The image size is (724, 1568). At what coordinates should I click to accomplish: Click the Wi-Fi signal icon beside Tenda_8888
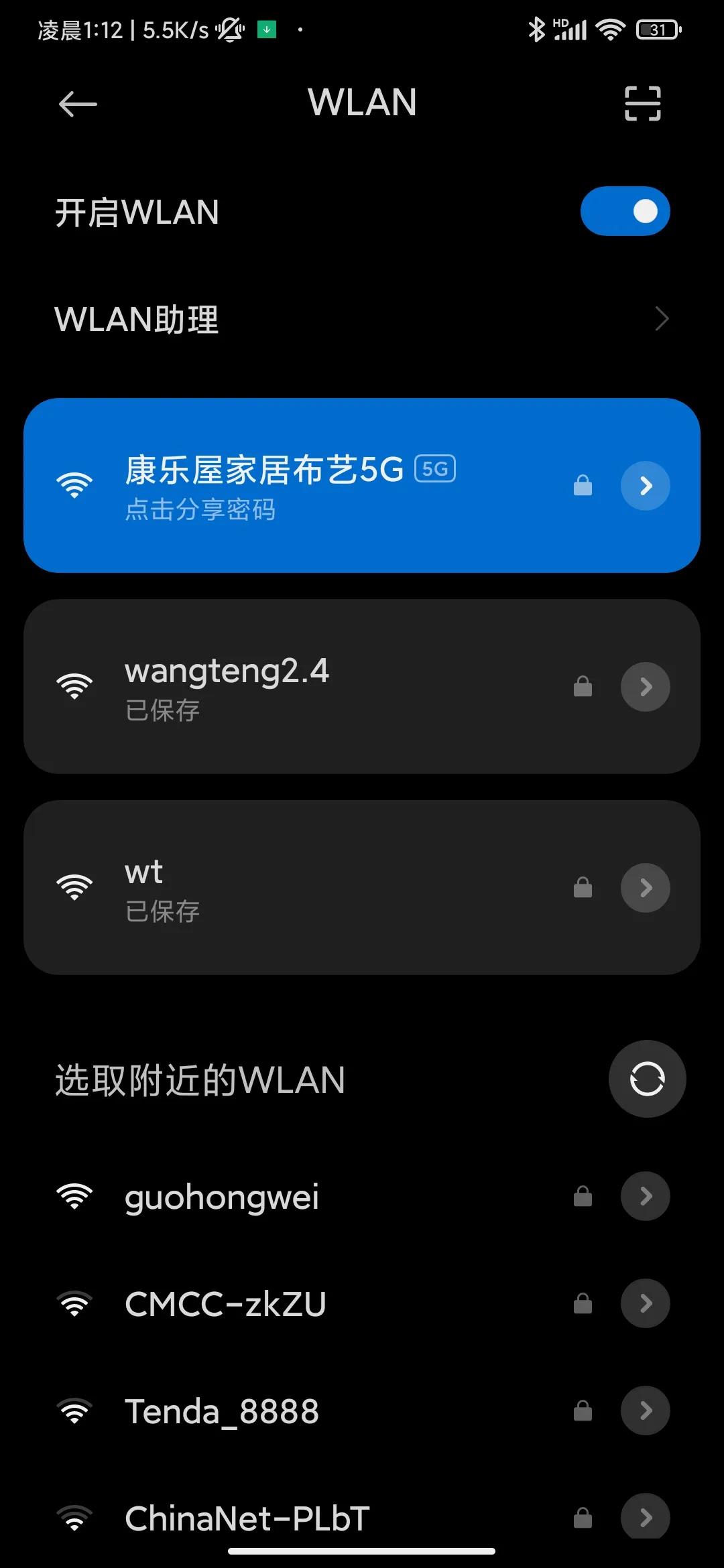tap(75, 1410)
